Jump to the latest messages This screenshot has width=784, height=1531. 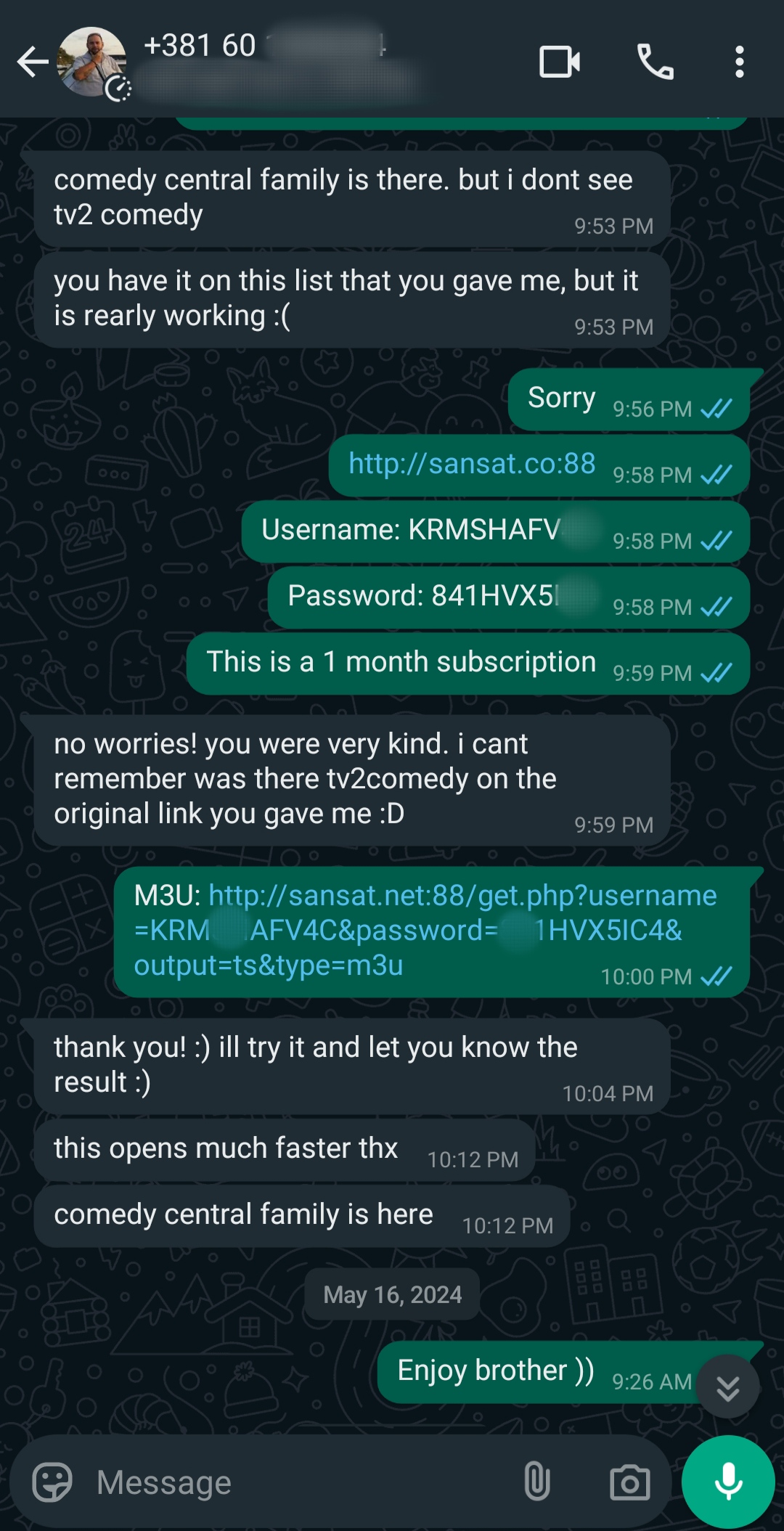coord(727,1387)
